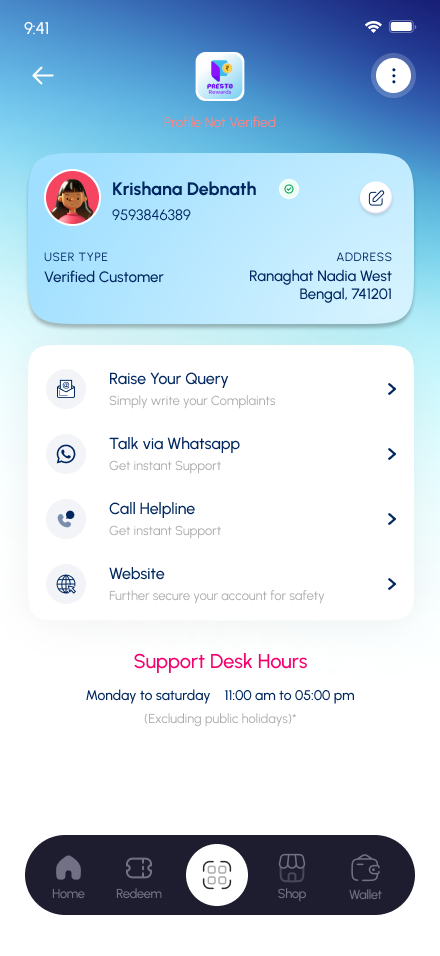The height and width of the screenshot is (956, 440).
Task: Go to the Shop tab
Action: [291, 877]
